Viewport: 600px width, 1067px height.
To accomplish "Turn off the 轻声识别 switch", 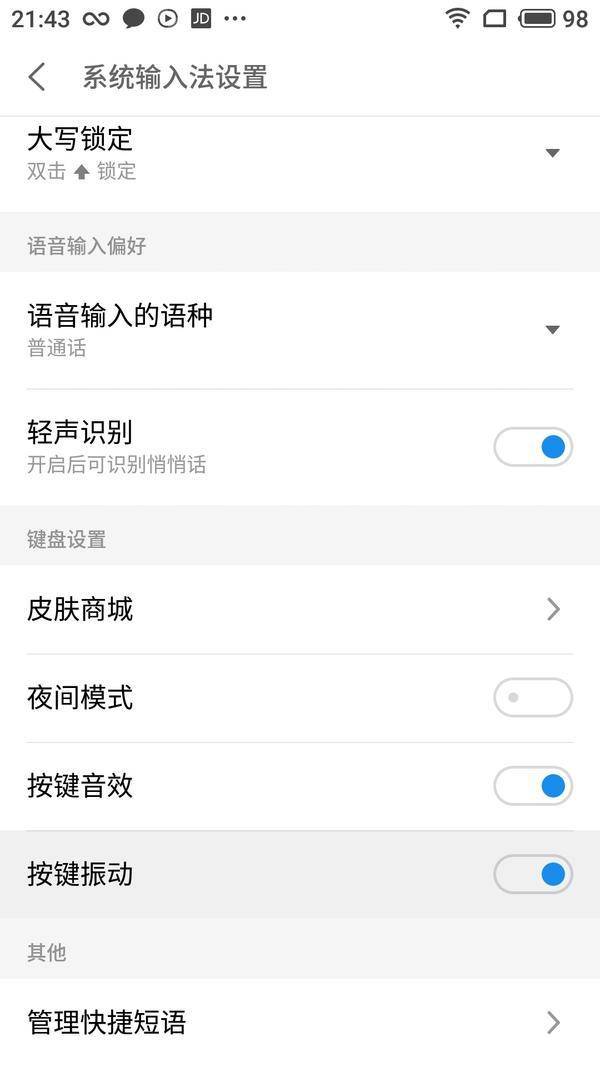I will coord(533,447).
